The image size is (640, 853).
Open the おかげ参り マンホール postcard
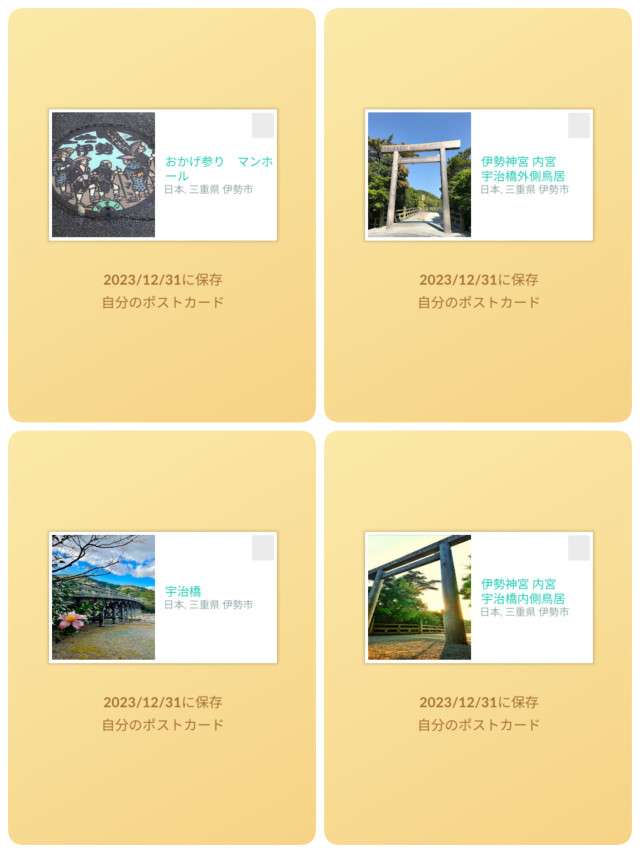pyautogui.click(x=163, y=175)
